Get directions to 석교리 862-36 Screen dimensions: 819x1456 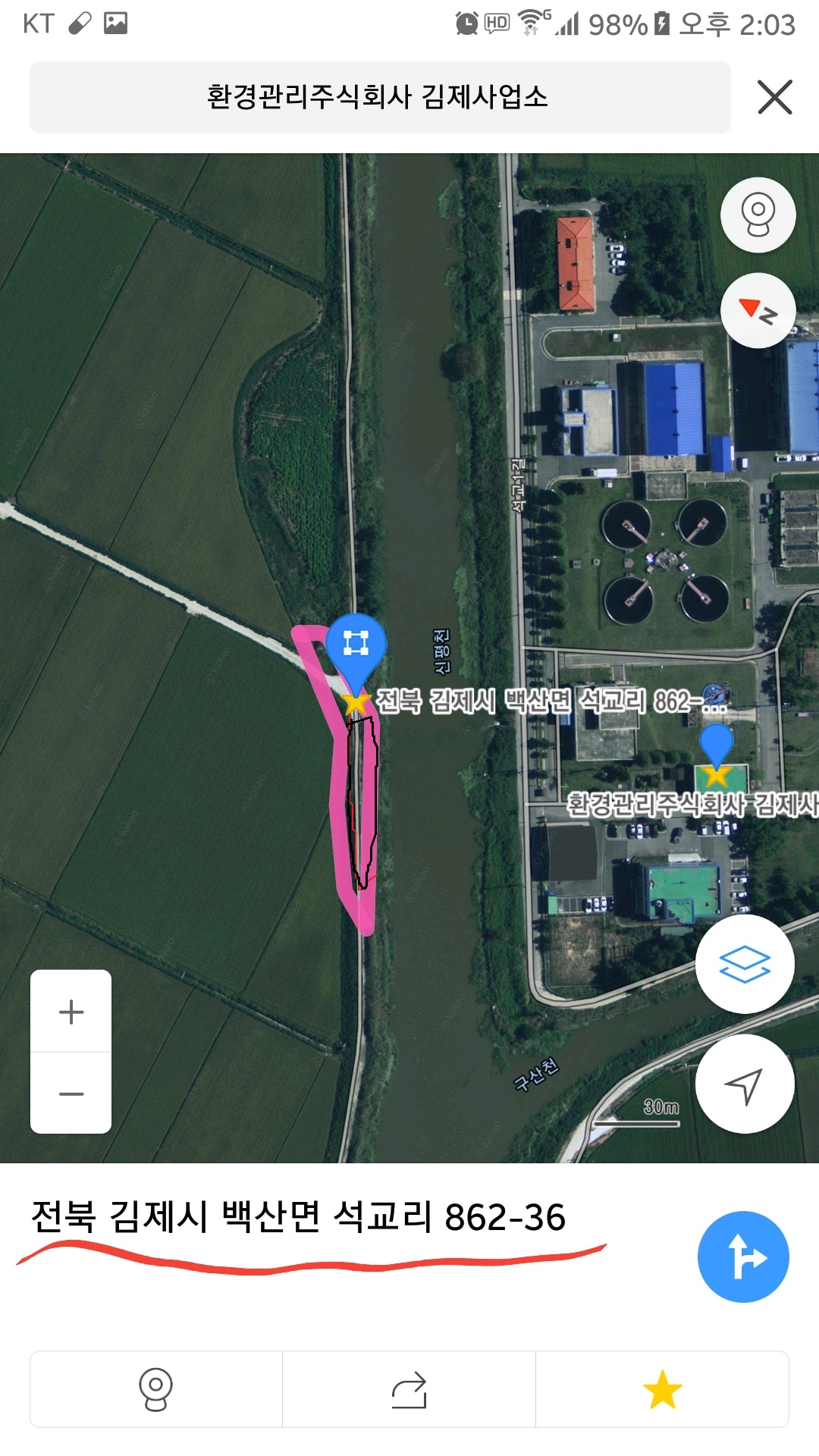(x=743, y=1257)
